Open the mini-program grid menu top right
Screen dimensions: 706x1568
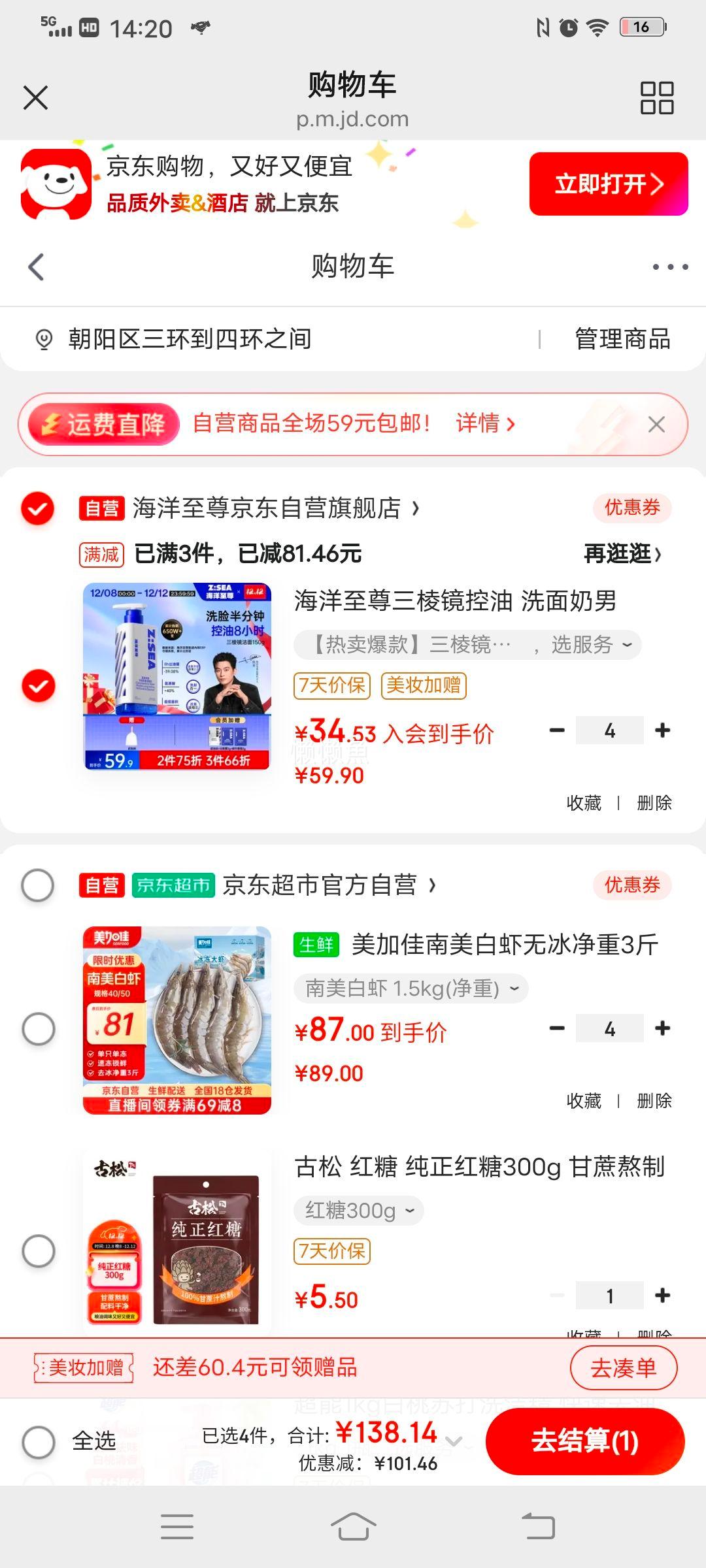point(657,97)
